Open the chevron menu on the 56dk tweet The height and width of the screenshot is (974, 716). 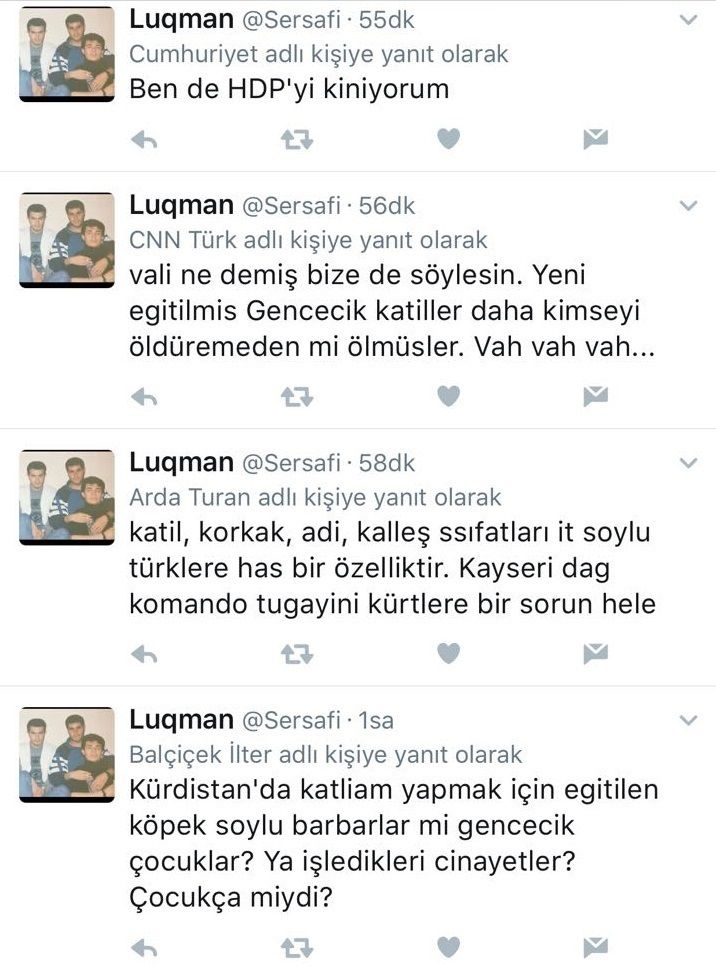tap(688, 206)
